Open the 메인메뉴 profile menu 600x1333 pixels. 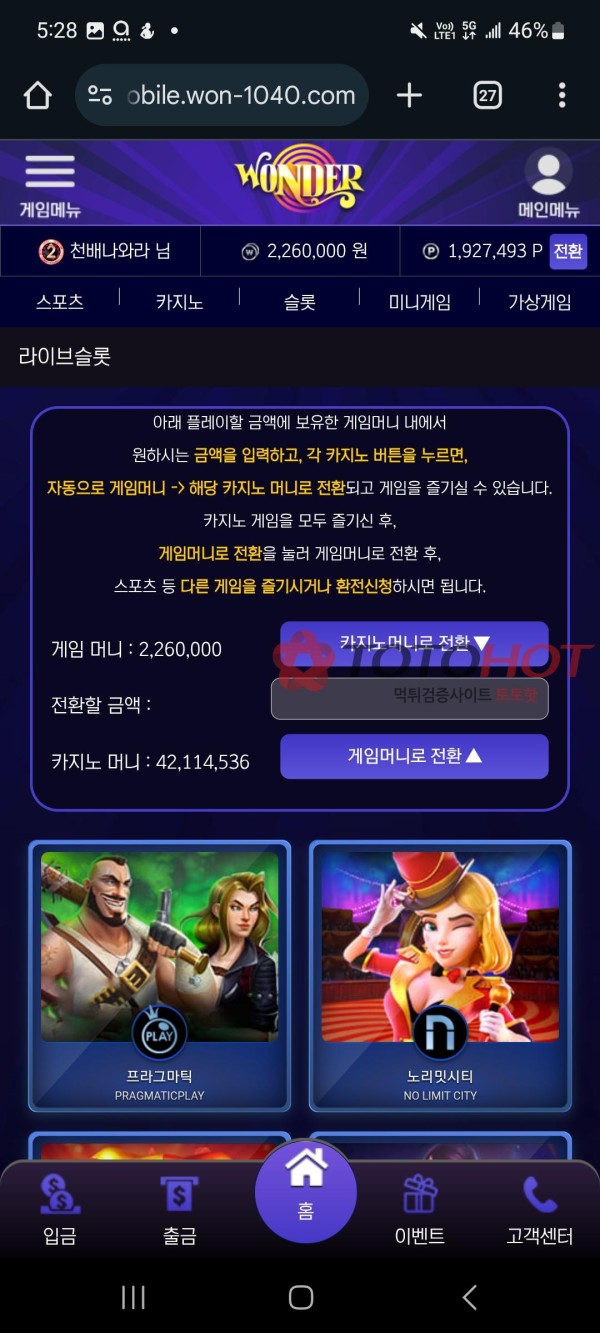548,182
